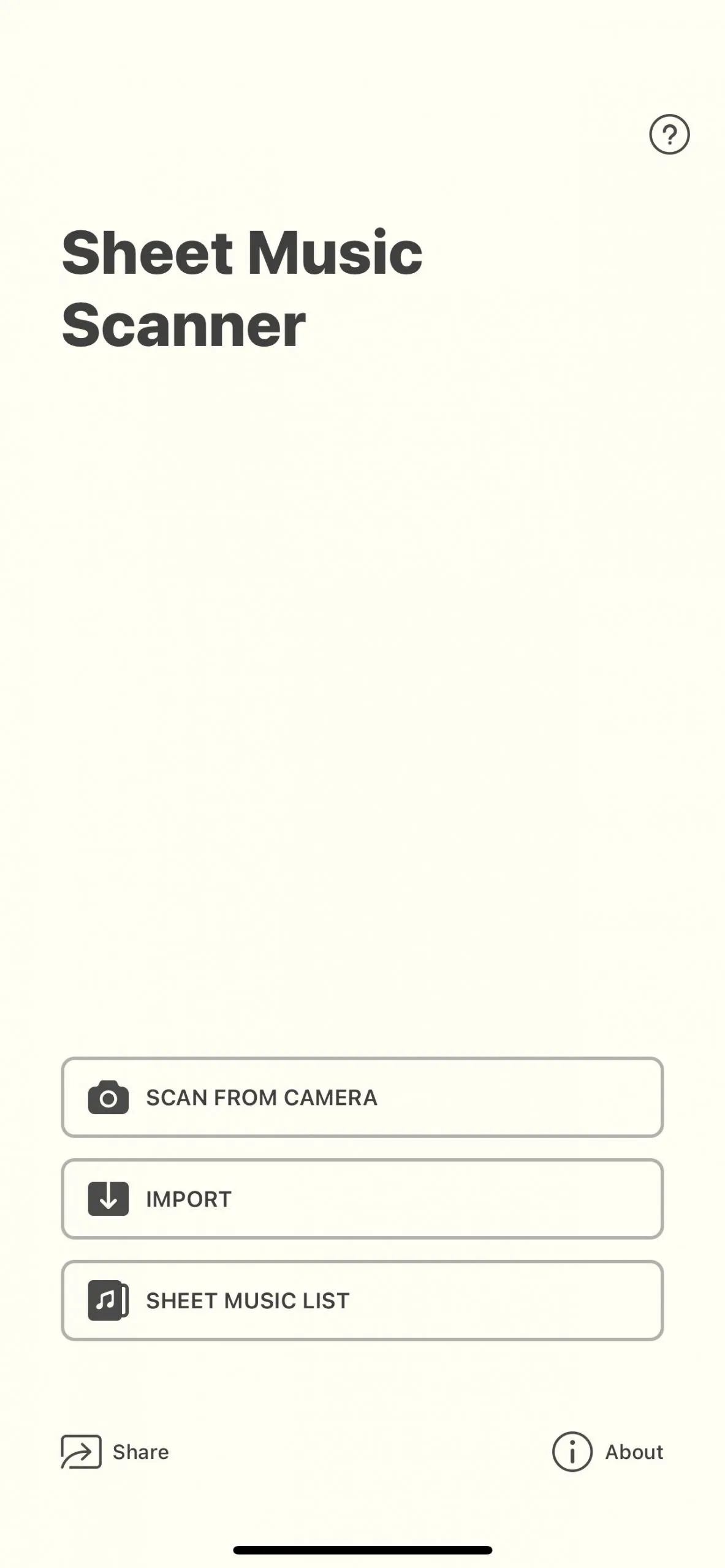The height and width of the screenshot is (1568, 725).
Task: Import a sheet music file
Action: coord(362,1199)
